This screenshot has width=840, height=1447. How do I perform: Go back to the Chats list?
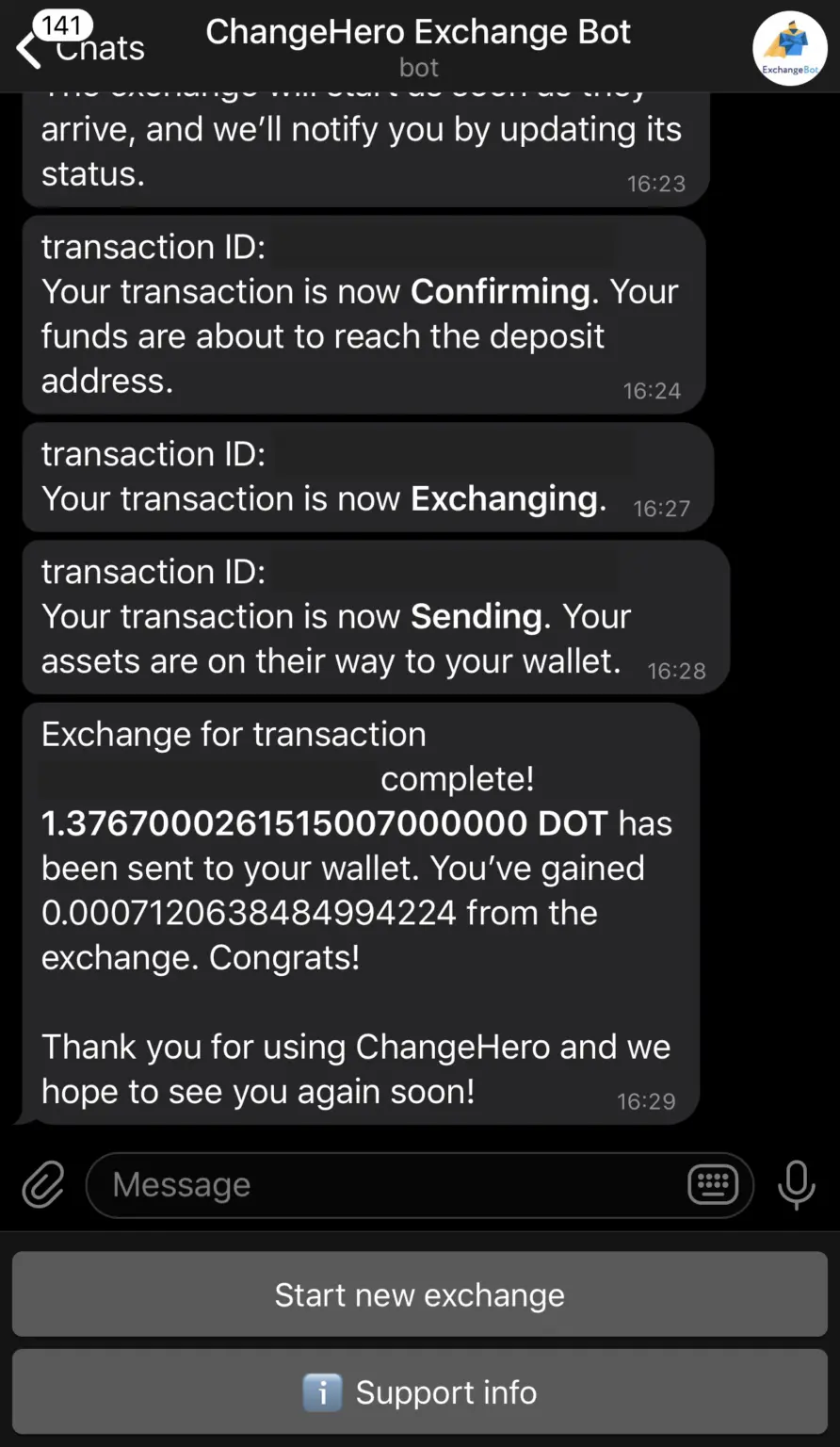[80, 45]
